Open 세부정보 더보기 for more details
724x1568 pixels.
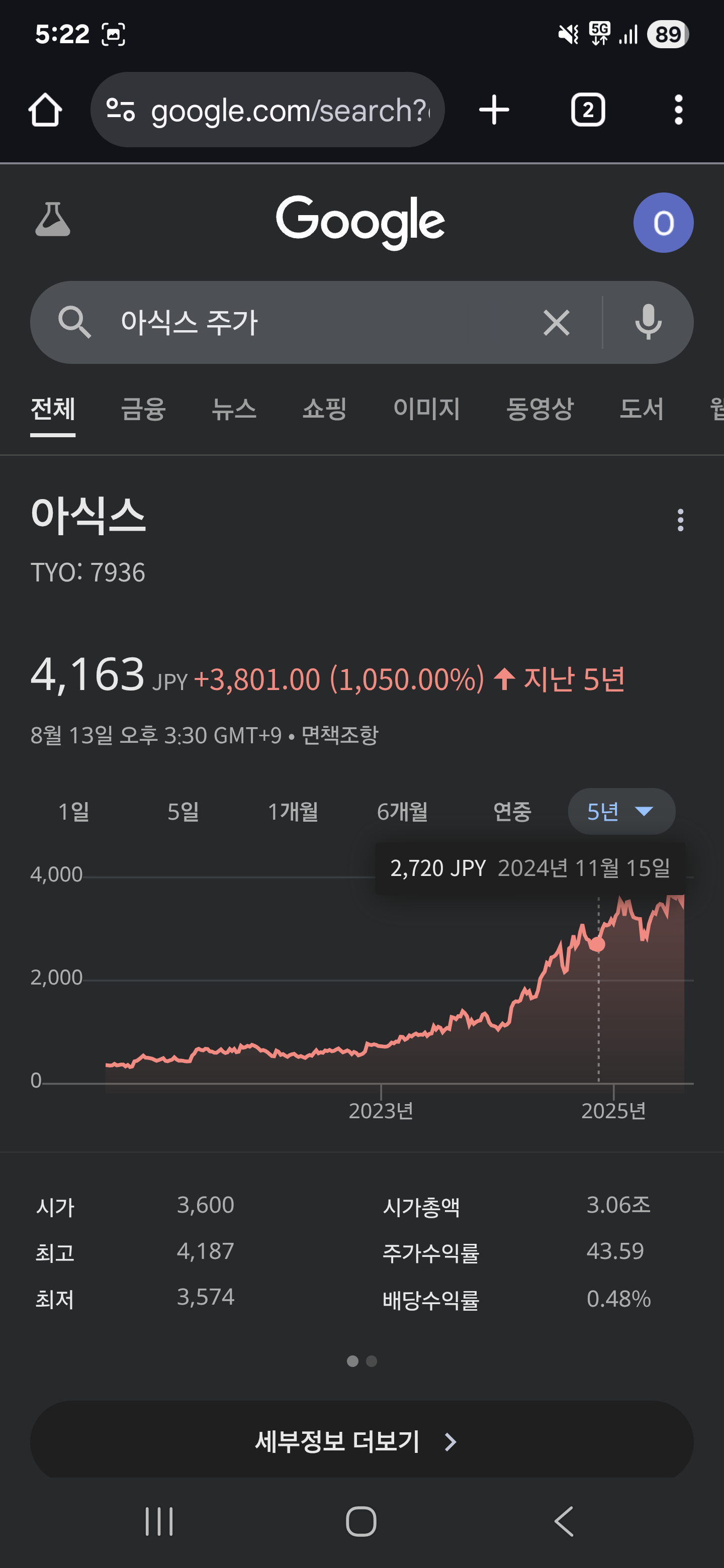(x=361, y=1441)
